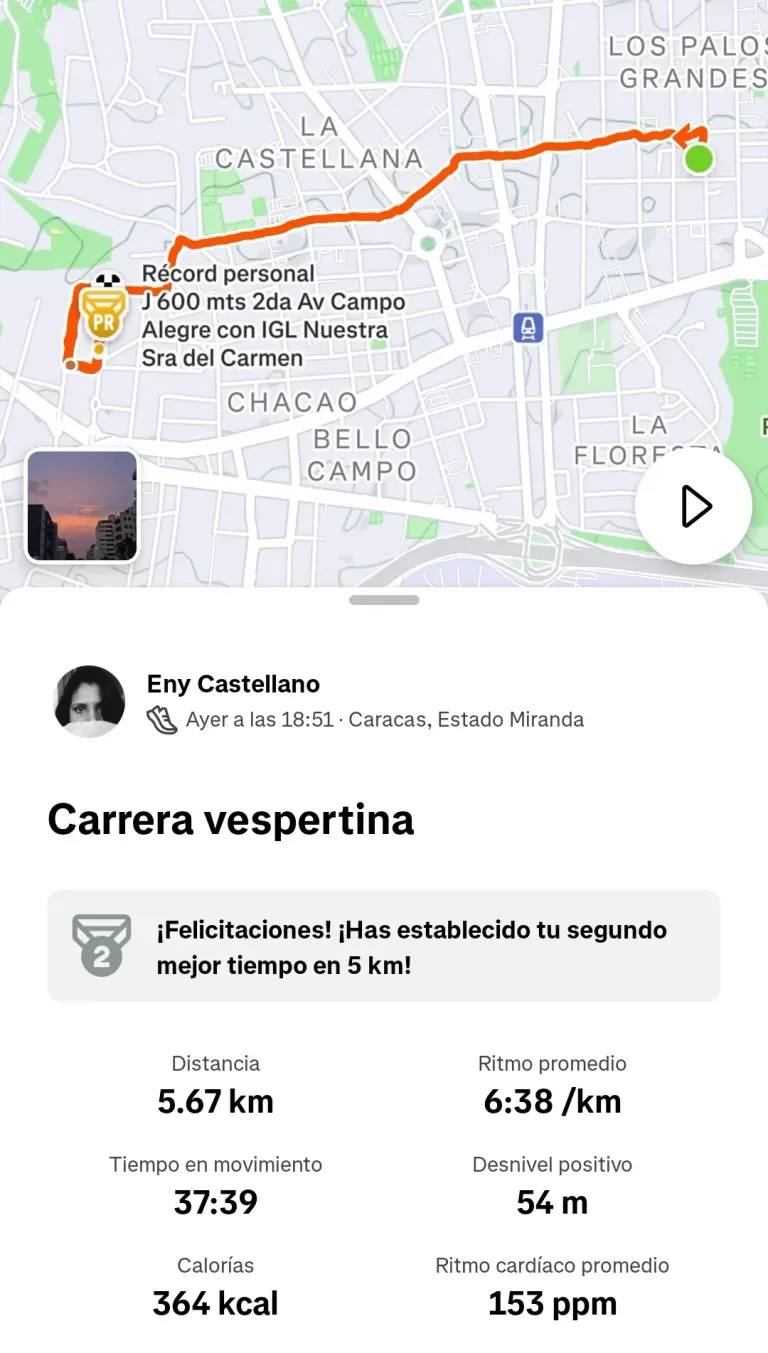Select the green route start marker

click(698, 159)
